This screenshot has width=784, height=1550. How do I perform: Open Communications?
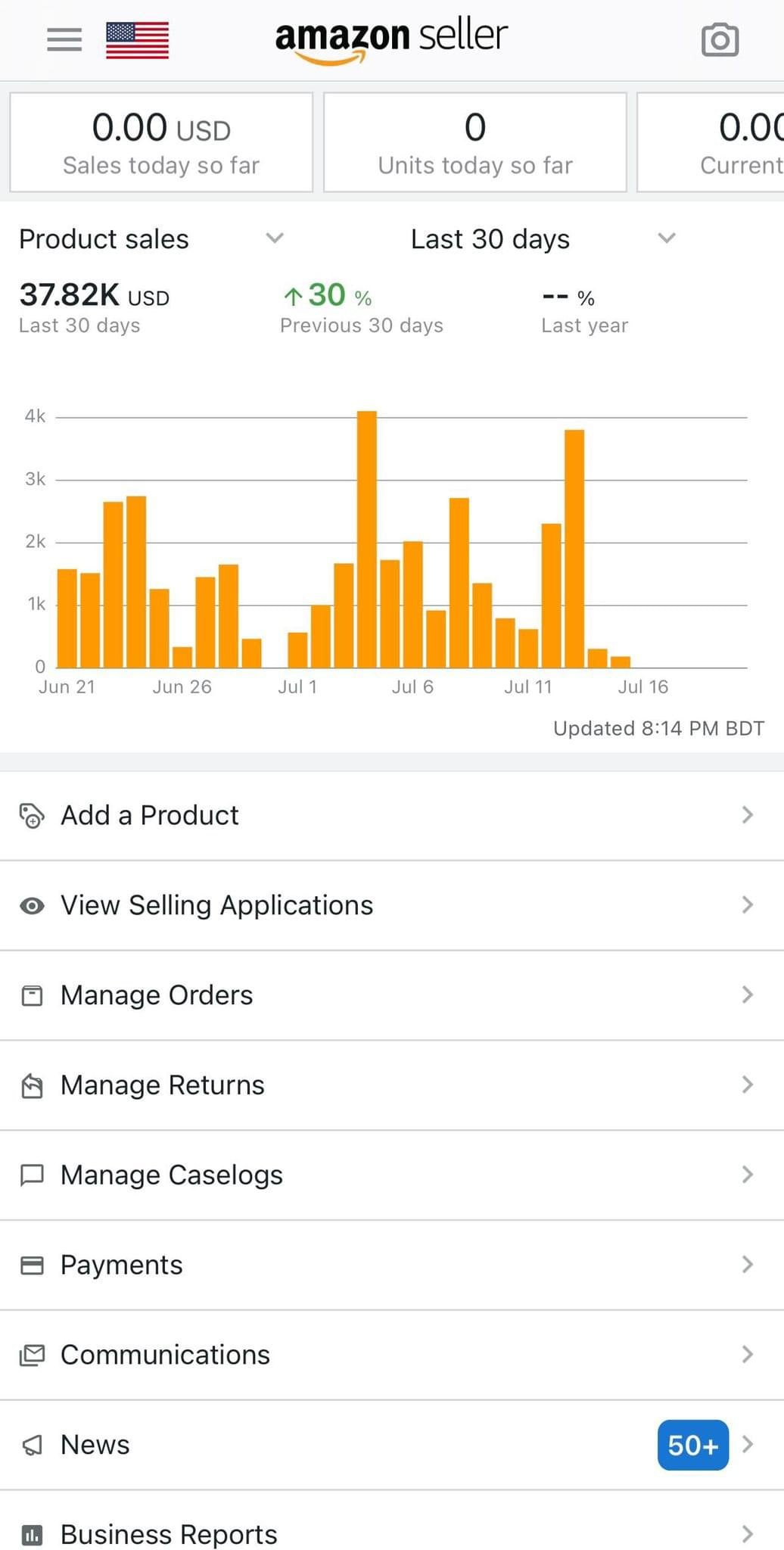tap(392, 1355)
